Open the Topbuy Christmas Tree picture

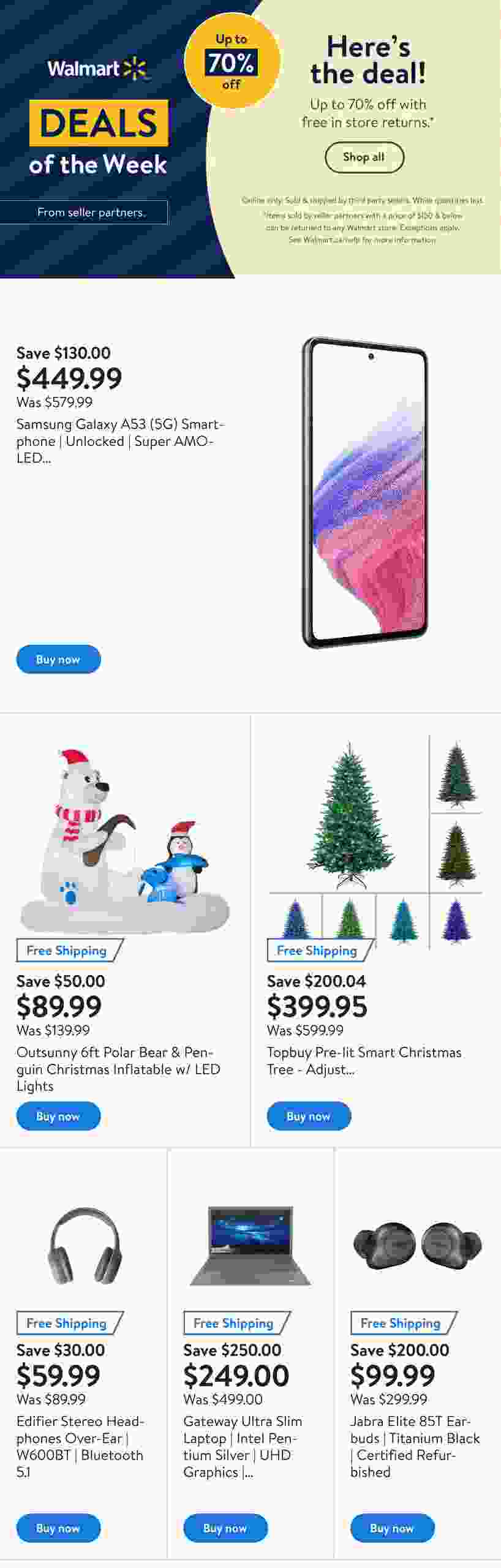[375, 839]
